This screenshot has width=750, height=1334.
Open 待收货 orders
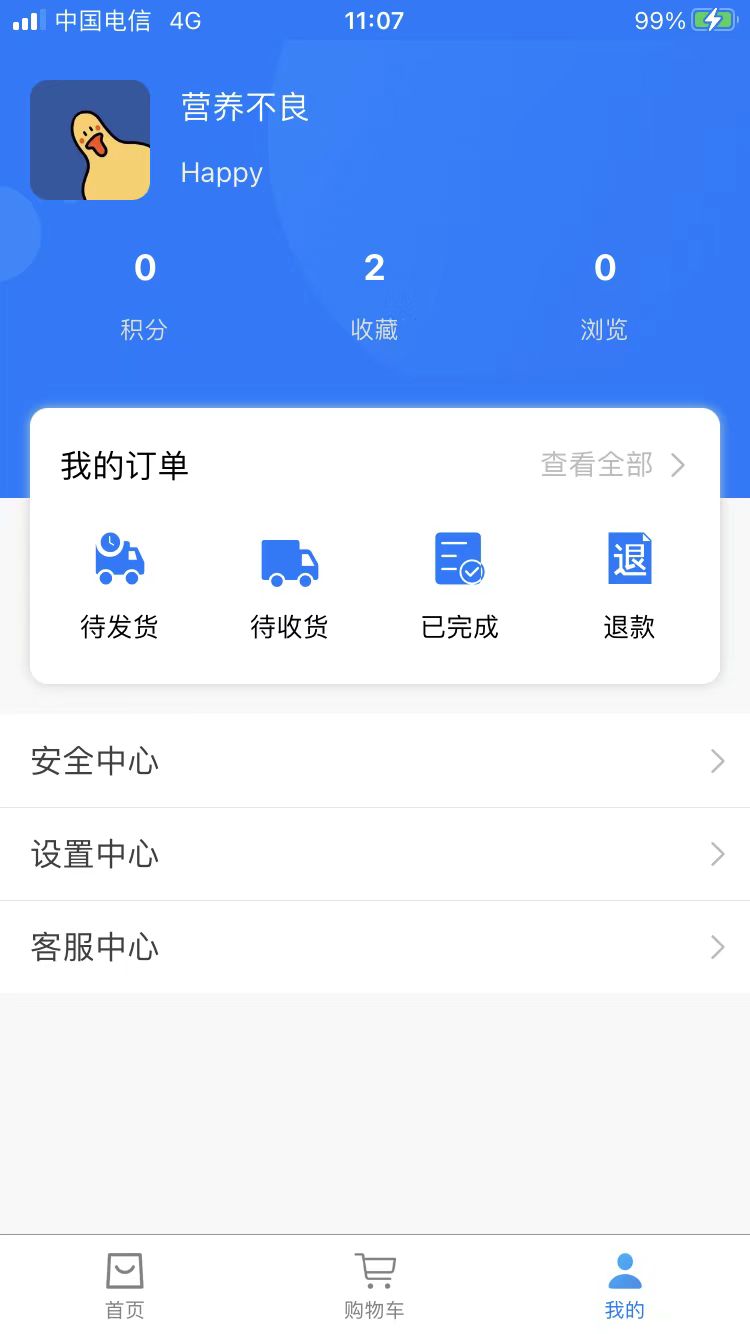pos(290,586)
